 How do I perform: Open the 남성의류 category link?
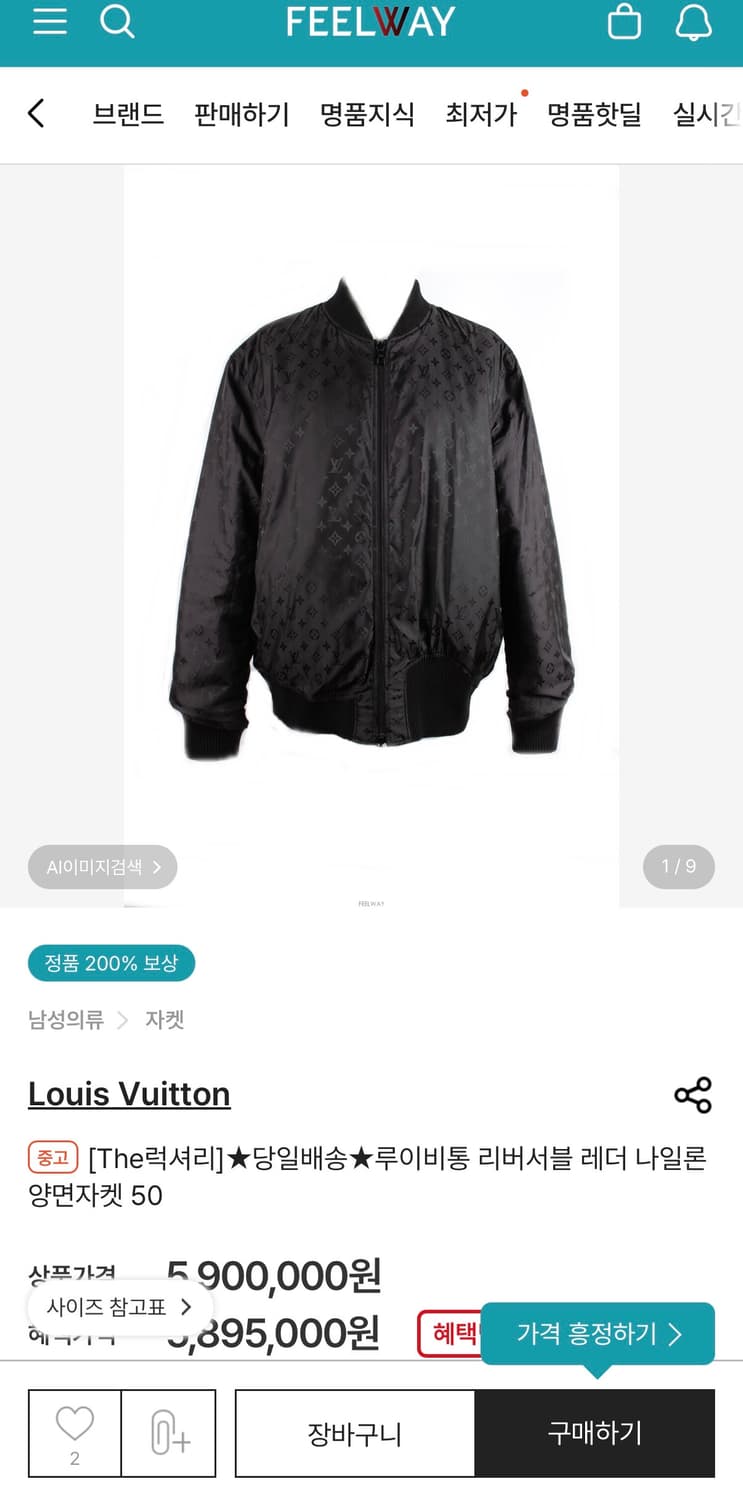click(x=66, y=1020)
